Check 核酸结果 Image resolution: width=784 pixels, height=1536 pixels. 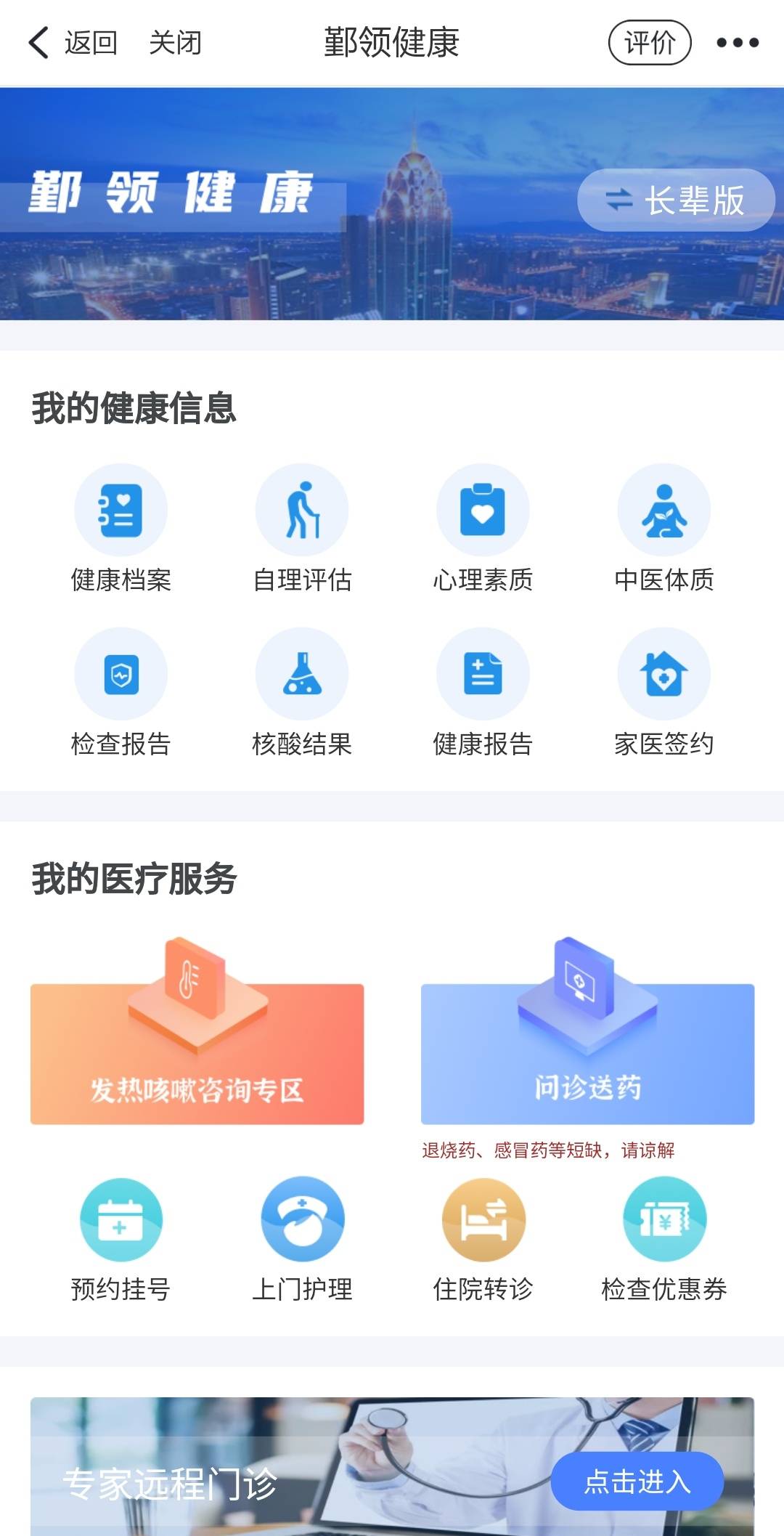(x=302, y=694)
